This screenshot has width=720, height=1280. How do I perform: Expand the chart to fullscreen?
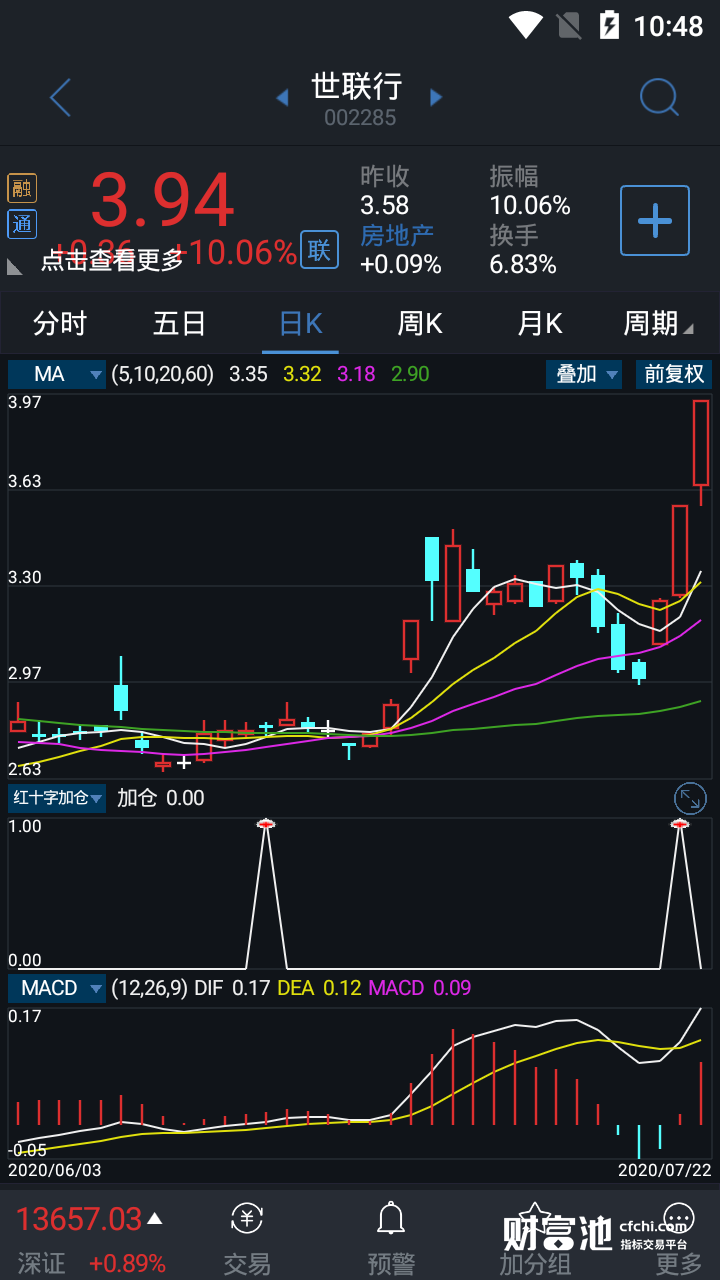pyautogui.click(x=690, y=798)
